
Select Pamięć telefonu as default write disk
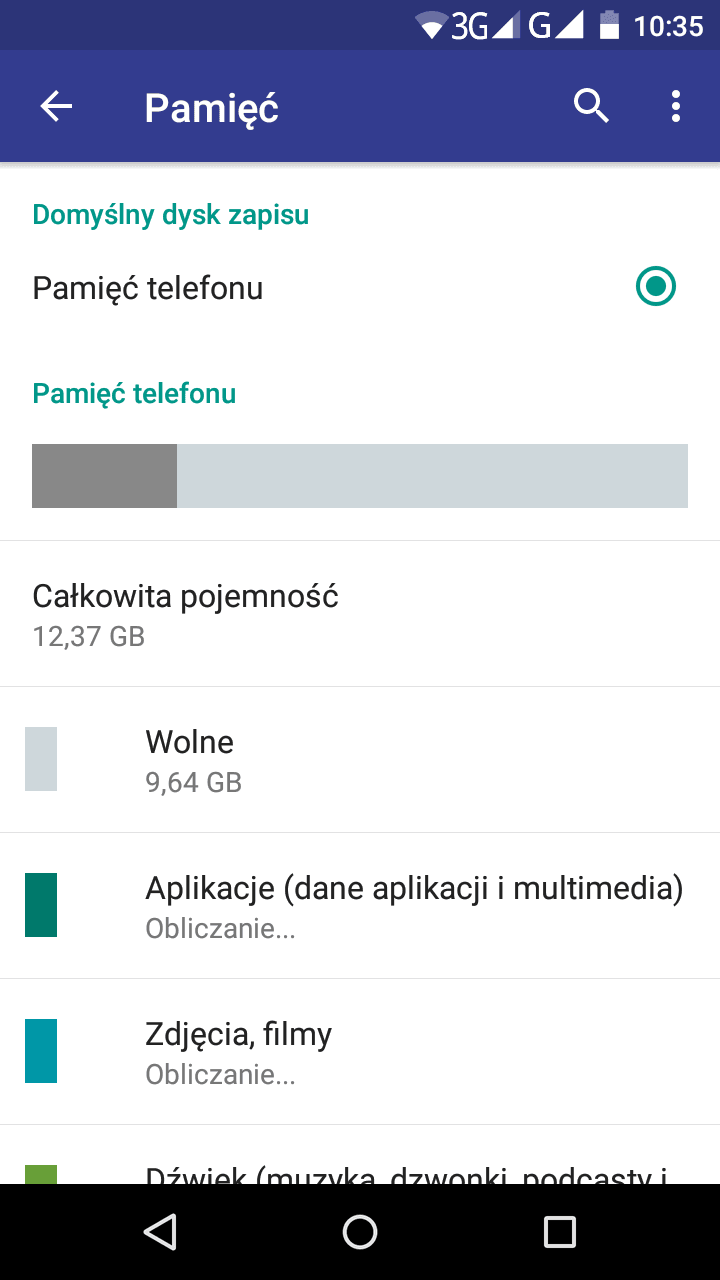(x=360, y=288)
